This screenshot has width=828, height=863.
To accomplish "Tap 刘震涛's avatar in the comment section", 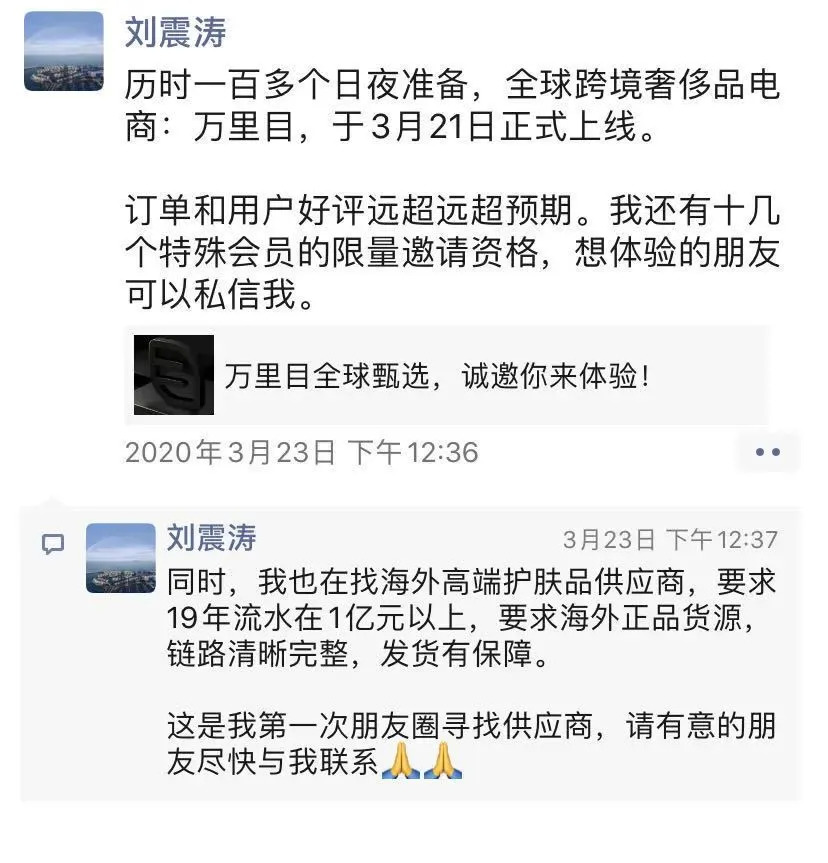I will (121, 558).
